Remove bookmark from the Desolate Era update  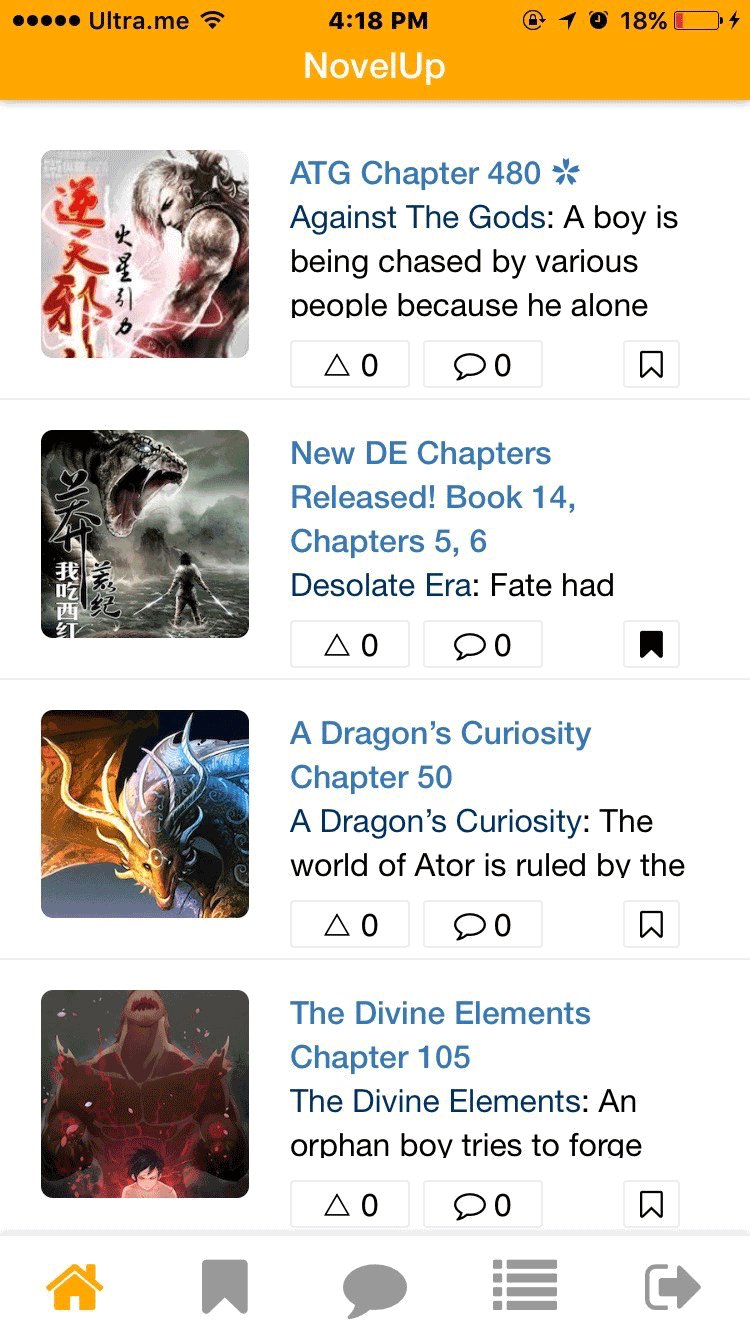651,644
